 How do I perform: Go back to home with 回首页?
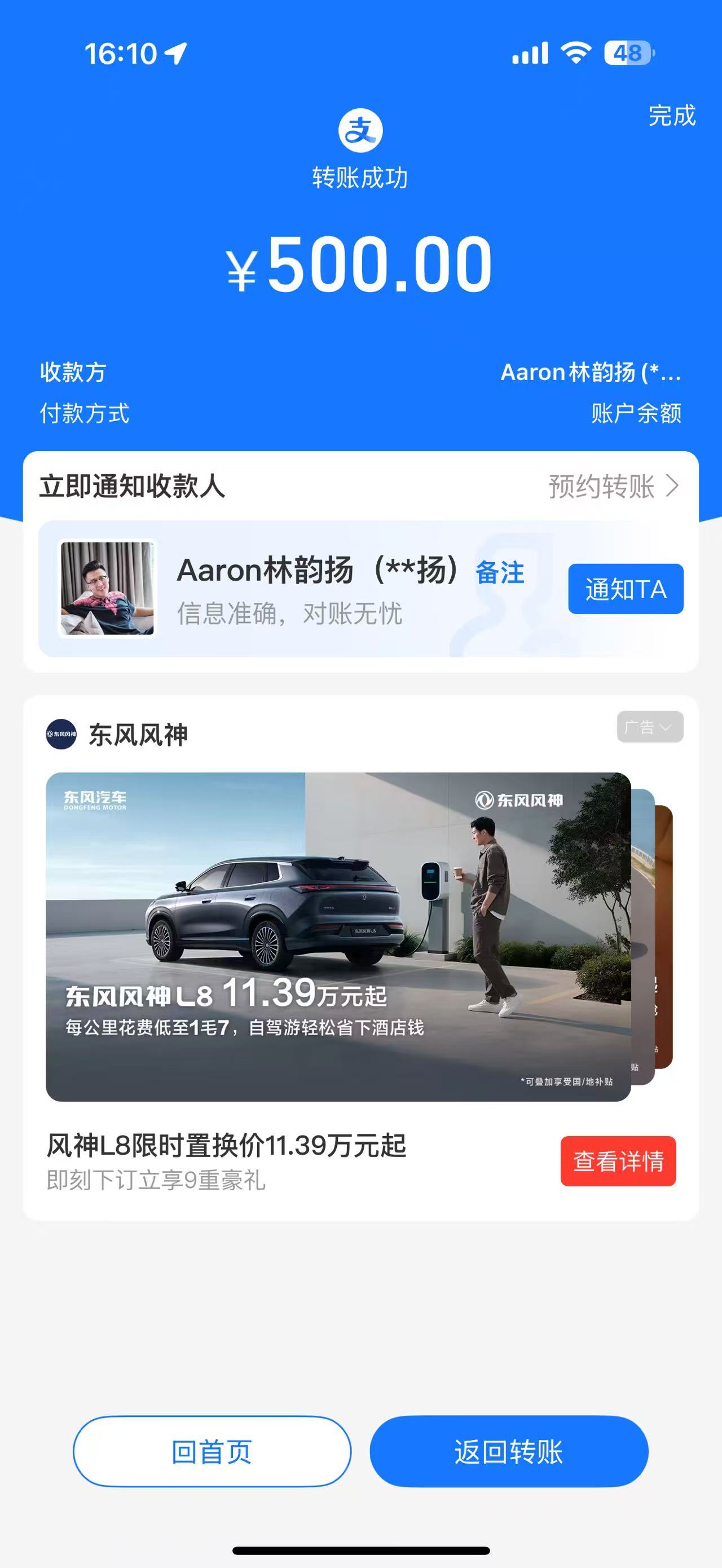tap(212, 1452)
